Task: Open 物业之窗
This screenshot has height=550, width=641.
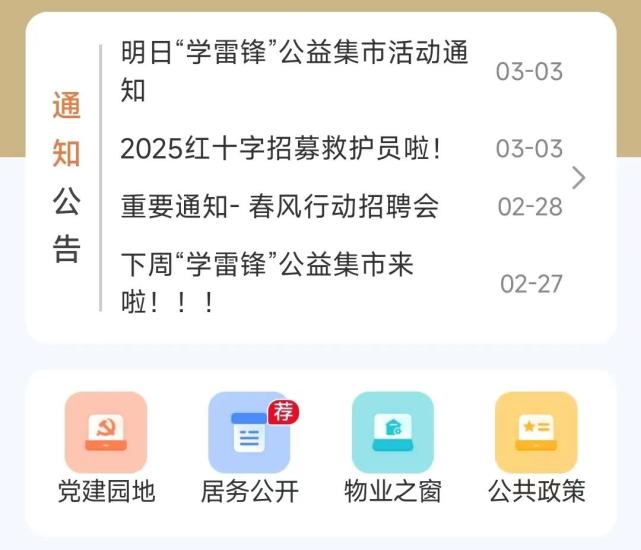Action: 393,447
